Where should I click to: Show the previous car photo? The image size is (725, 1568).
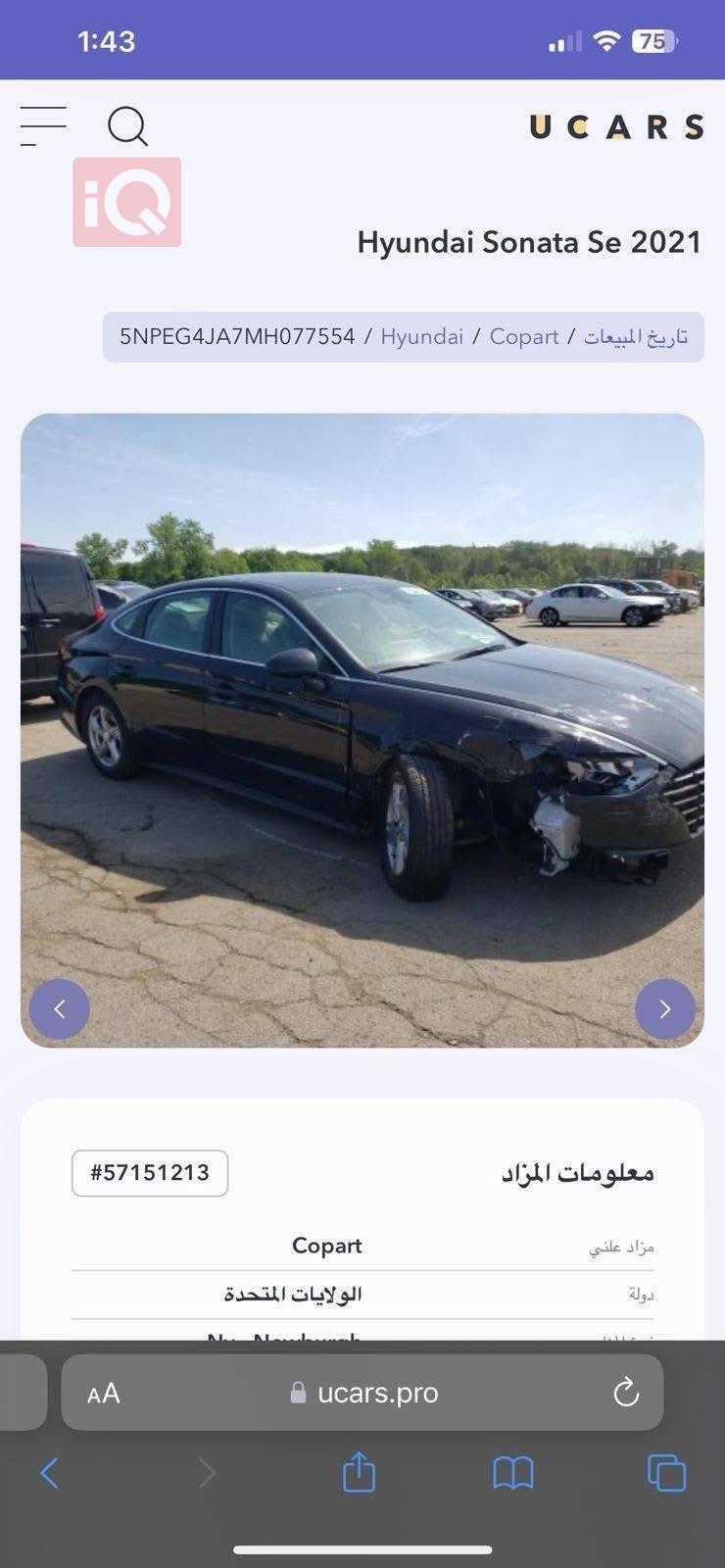click(x=60, y=1008)
